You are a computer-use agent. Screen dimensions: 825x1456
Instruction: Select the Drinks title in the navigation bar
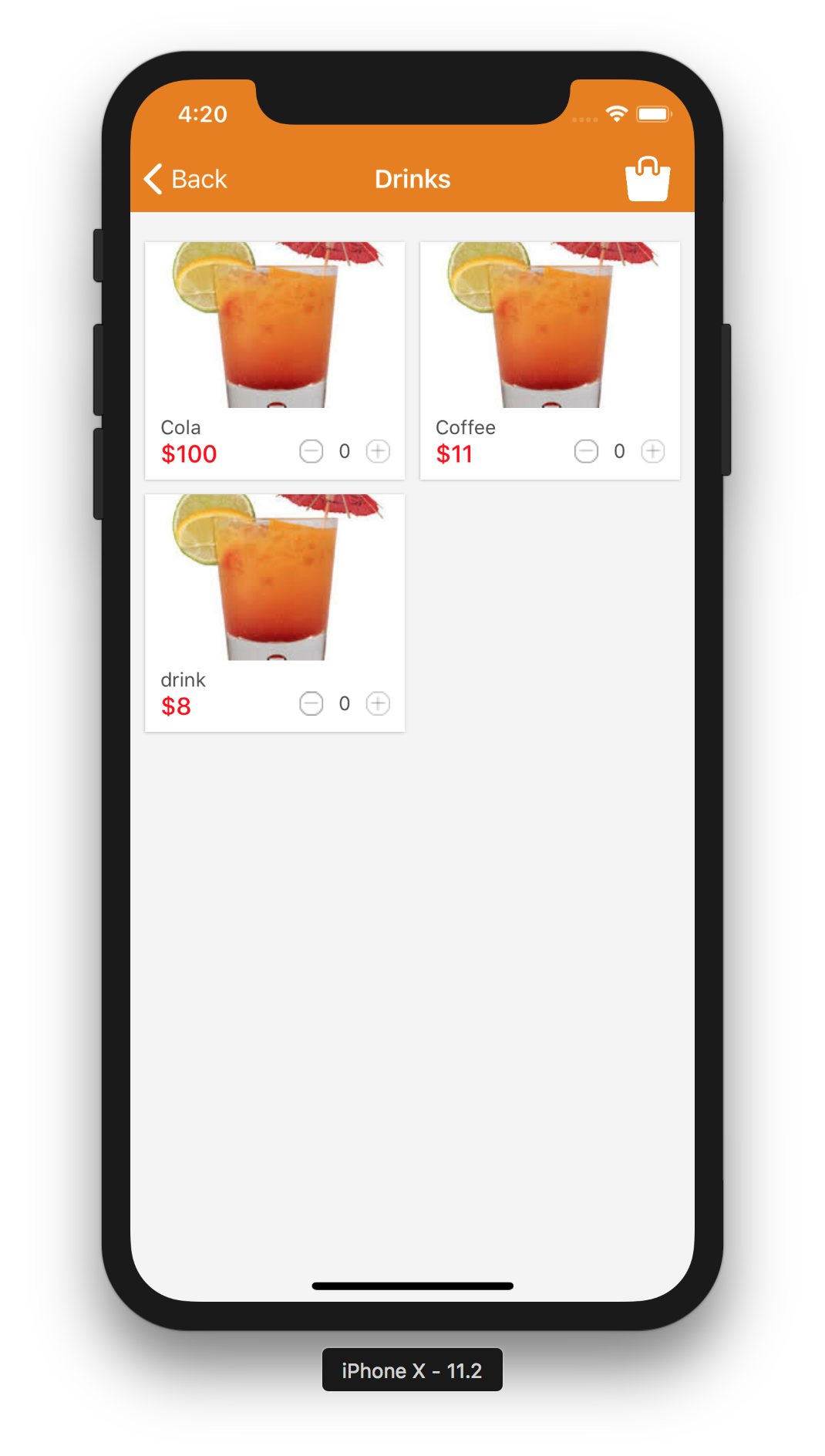(412, 179)
